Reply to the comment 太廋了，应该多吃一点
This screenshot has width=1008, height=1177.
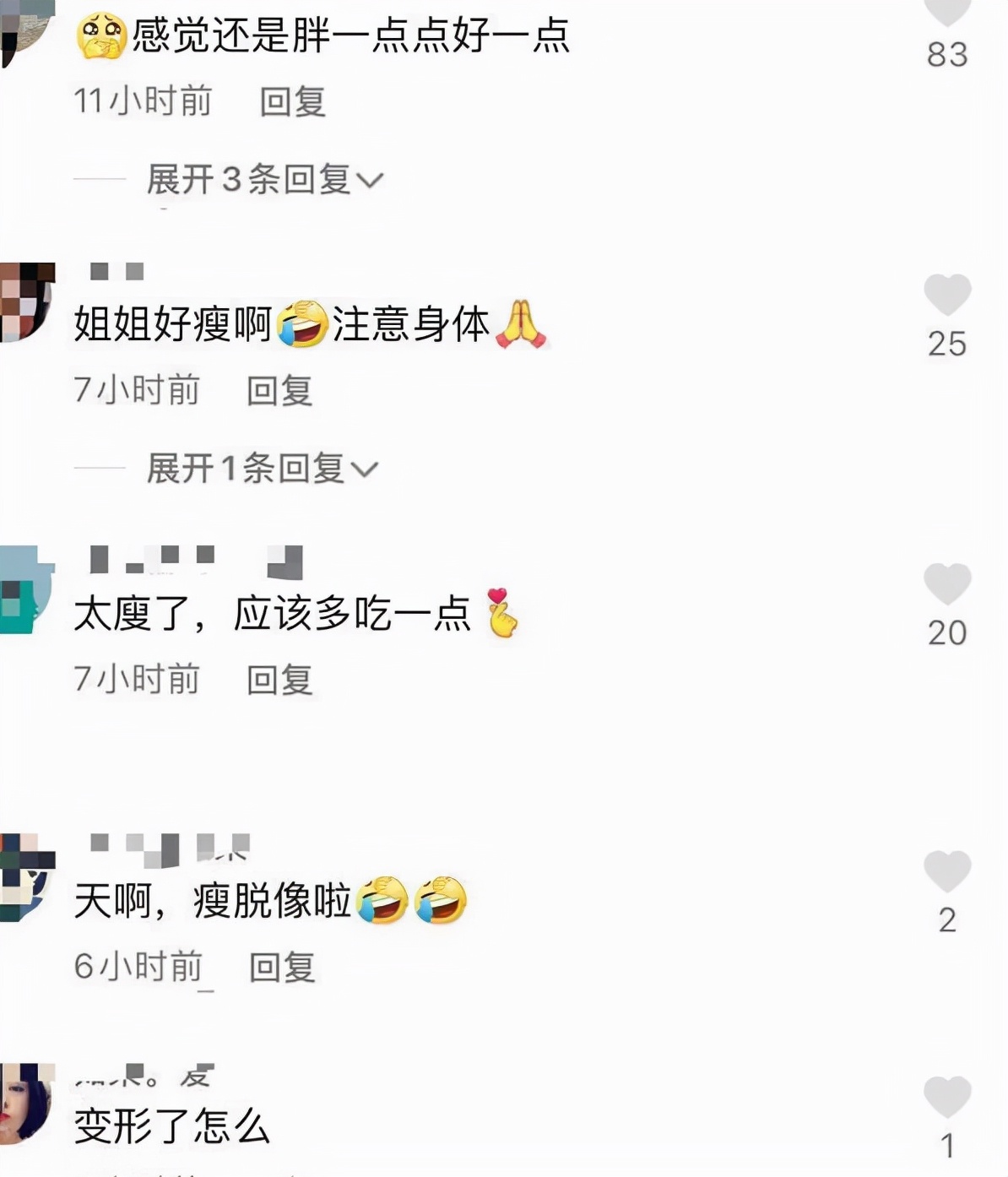[279, 680]
